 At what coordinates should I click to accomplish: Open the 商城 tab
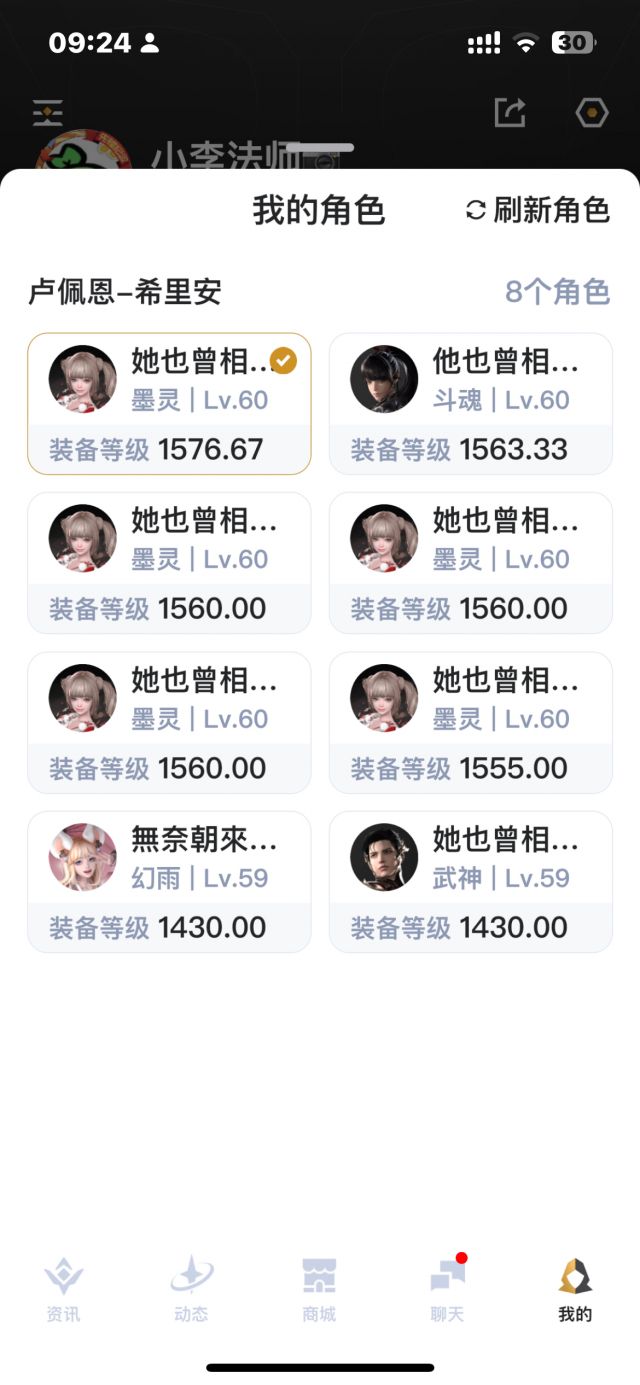[x=319, y=1289]
